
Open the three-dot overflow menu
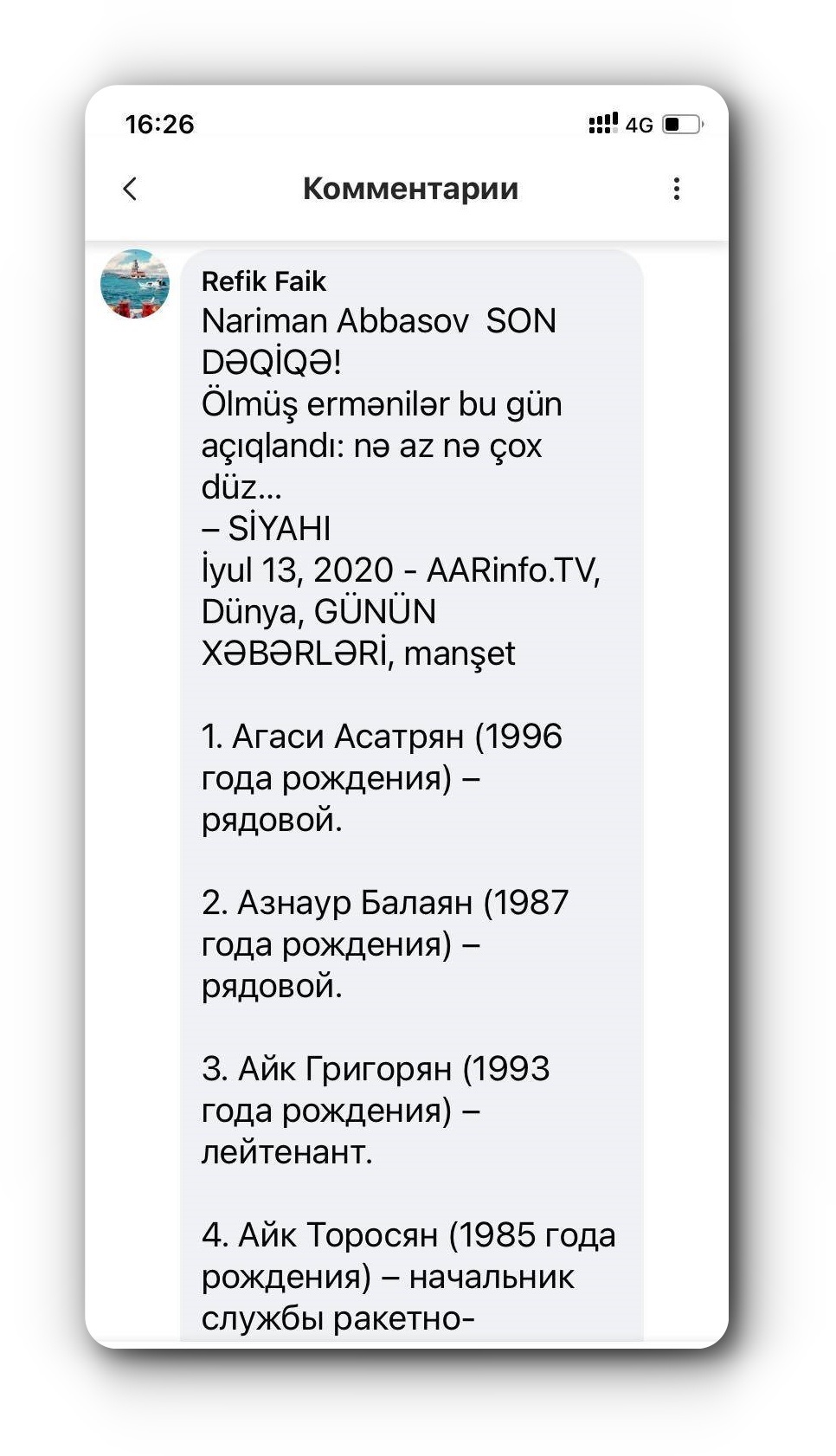tap(676, 189)
